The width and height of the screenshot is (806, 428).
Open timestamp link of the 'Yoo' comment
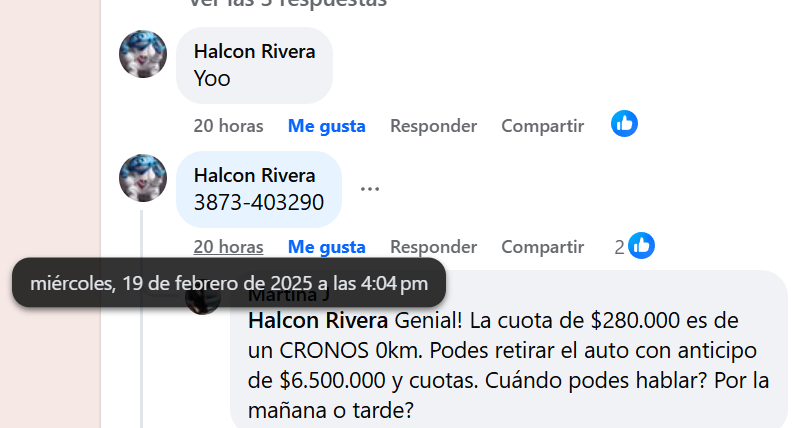pos(228,126)
